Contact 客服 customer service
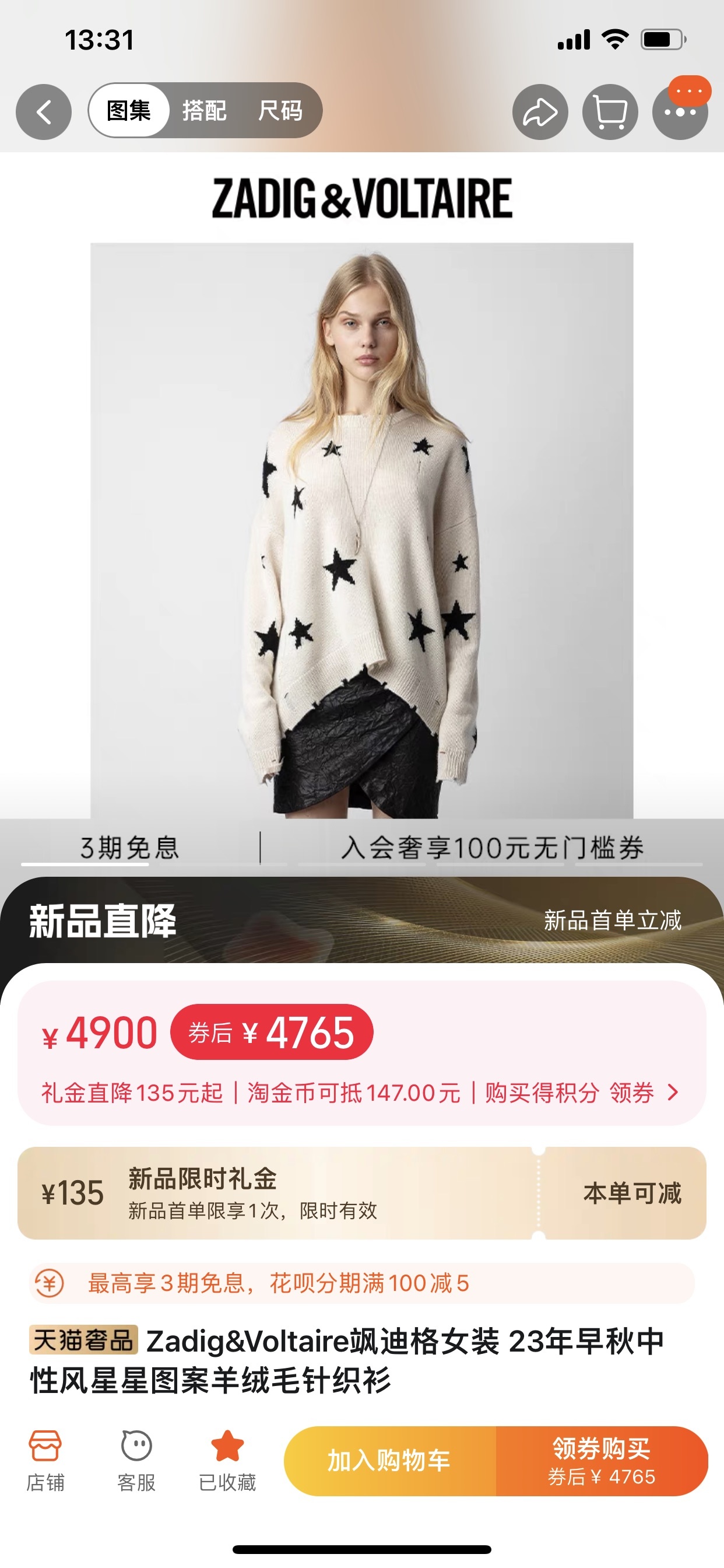The height and width of the screenshot is (1568, 724). pos(136,1459)
